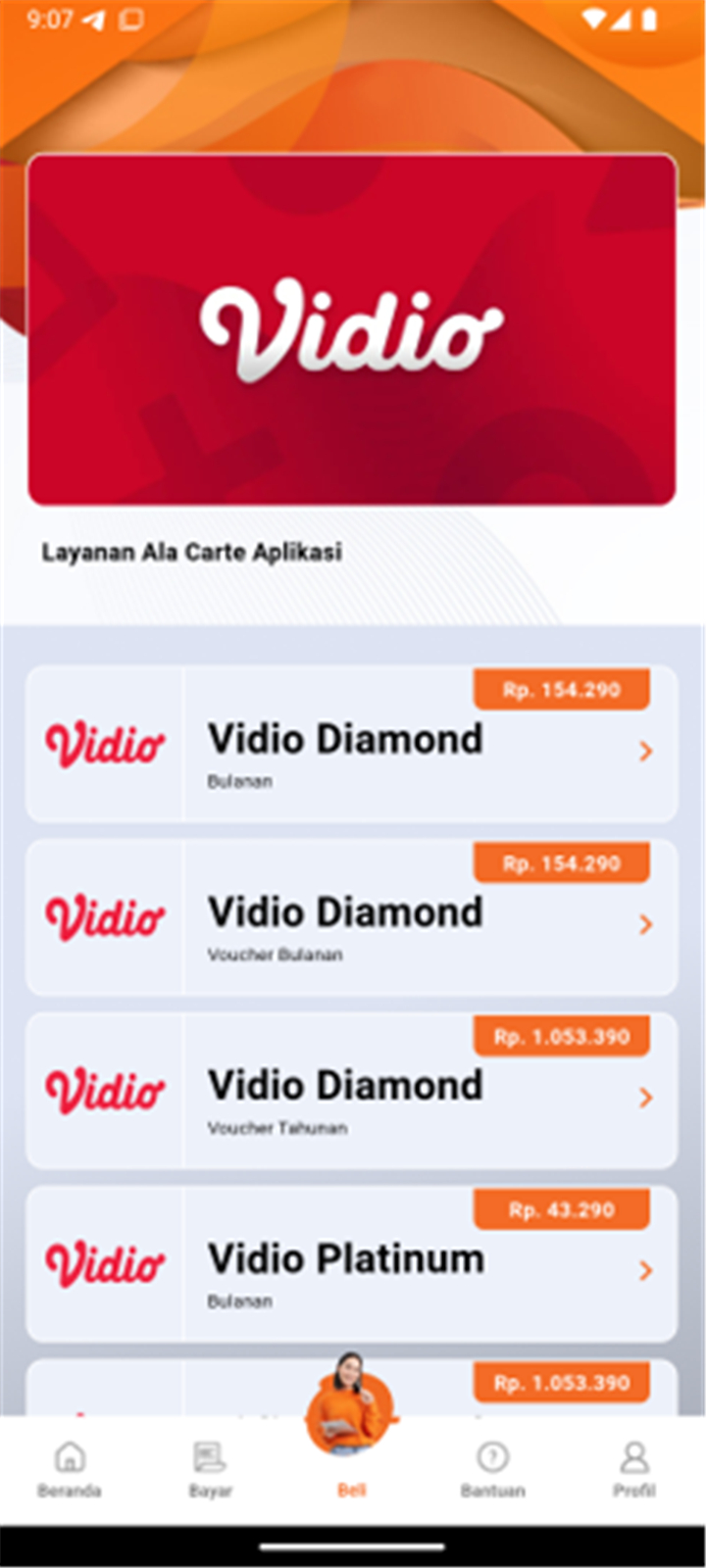This screenshot has height=1568, width=706.
Task: Go to the Beranda tab
Action: pos(70,1469)
